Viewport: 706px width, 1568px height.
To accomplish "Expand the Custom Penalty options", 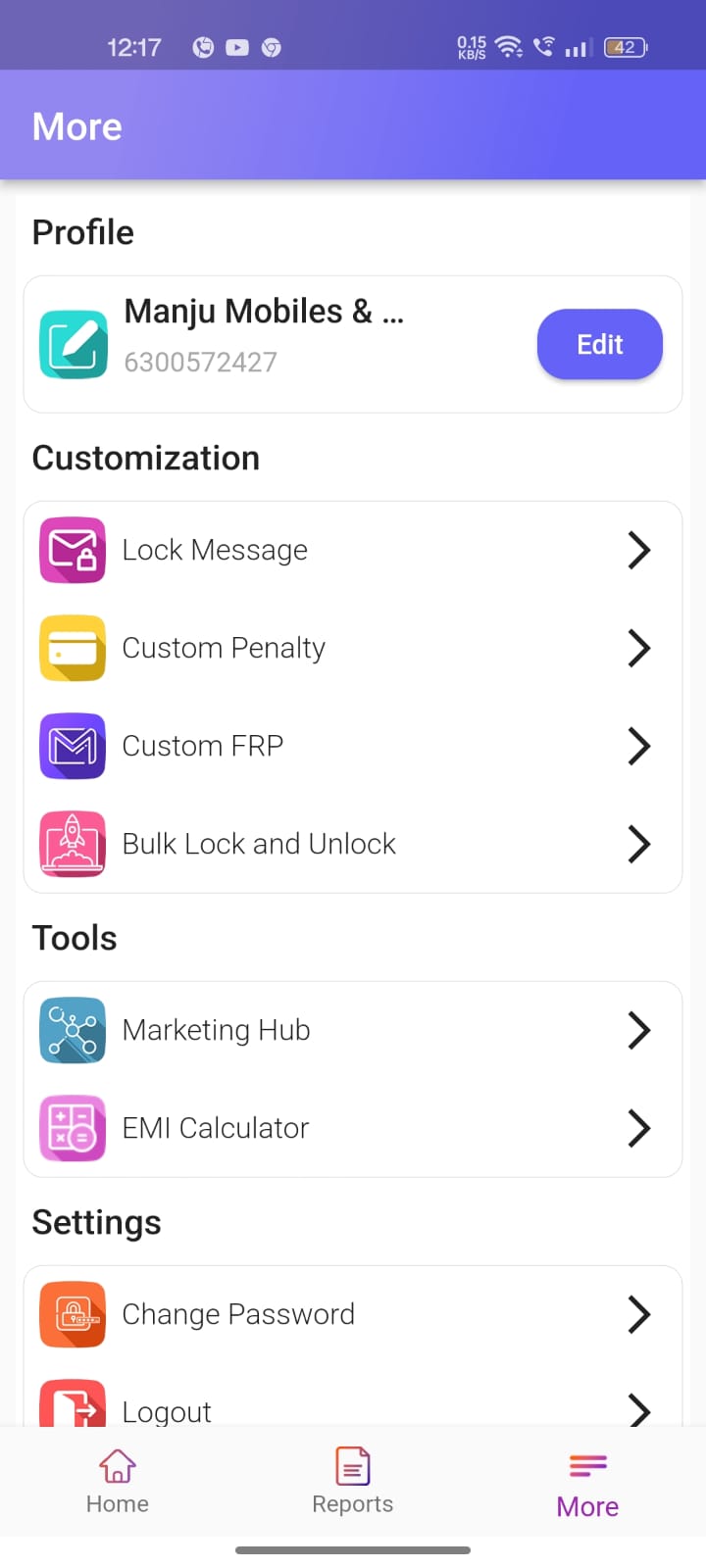I will coord(638,648).
